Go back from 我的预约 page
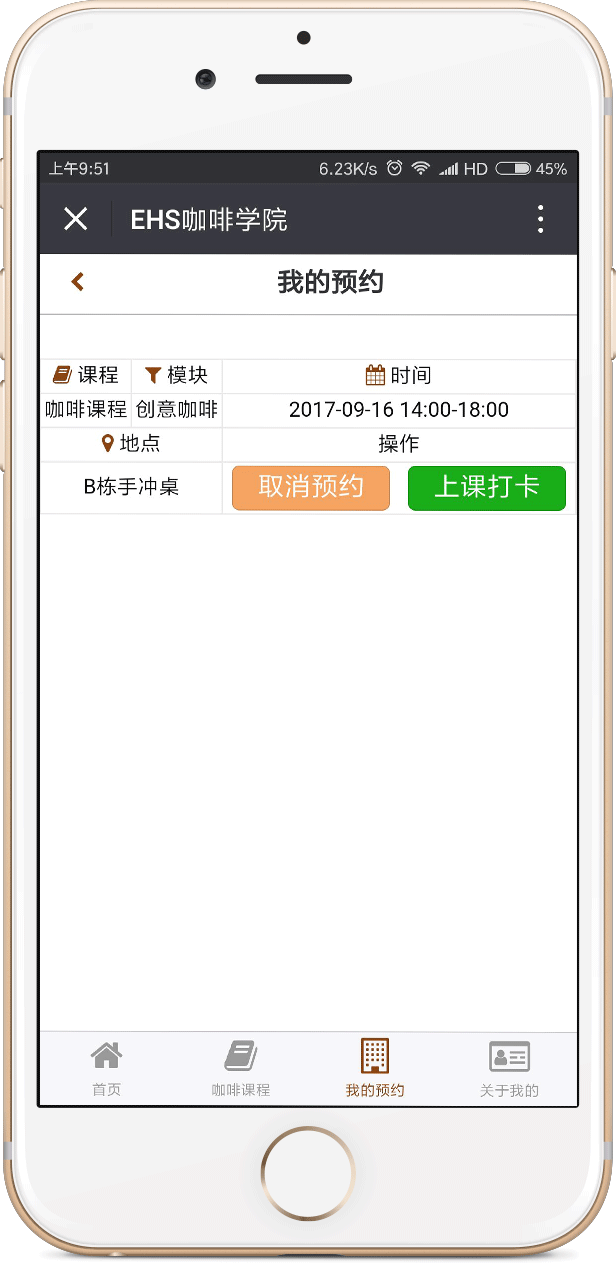 click(x=78, y=282)
